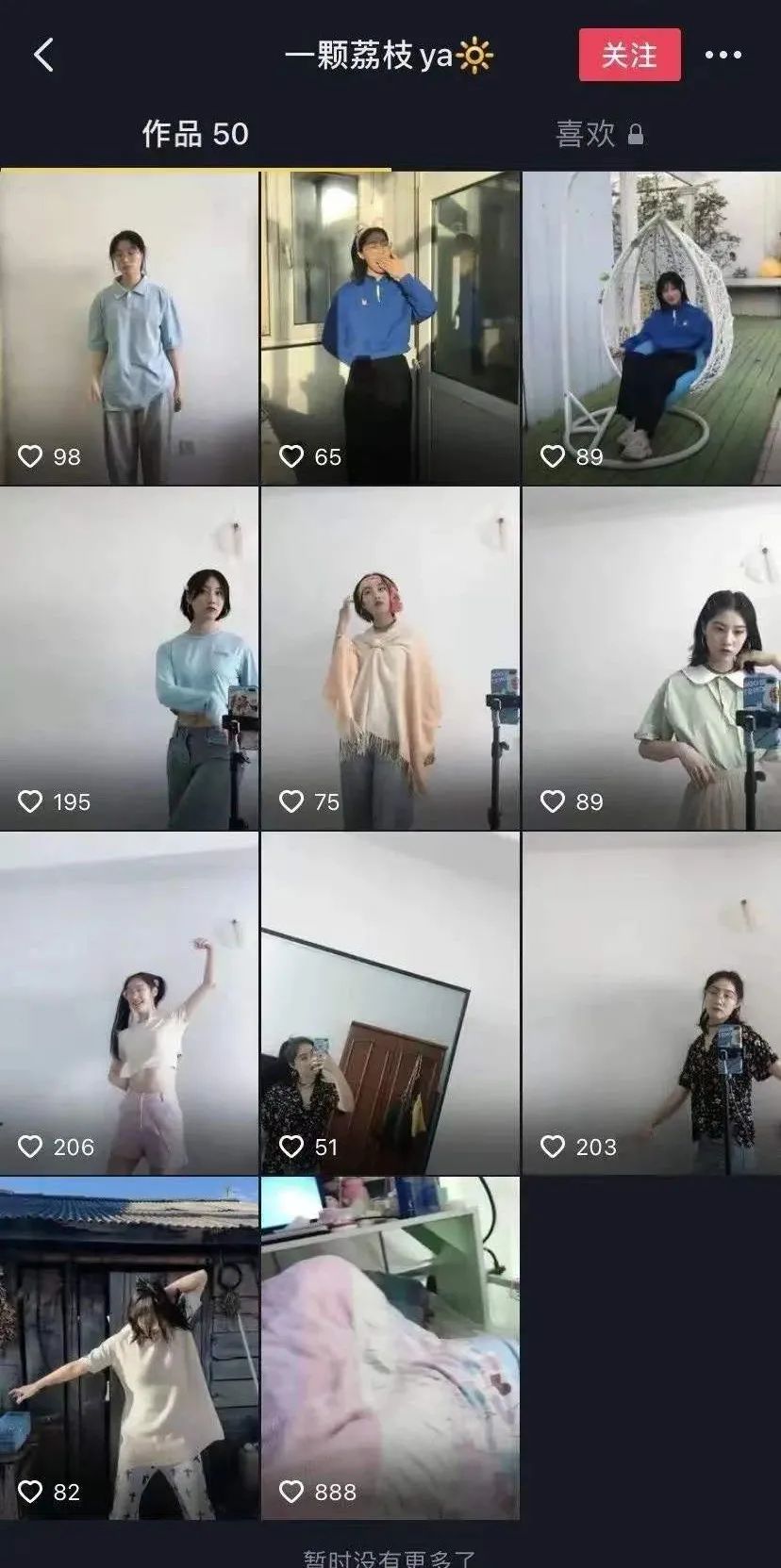Go back using the top-left arrow
The width and height of the screenshot is (781, 1568).
(44, 55)
